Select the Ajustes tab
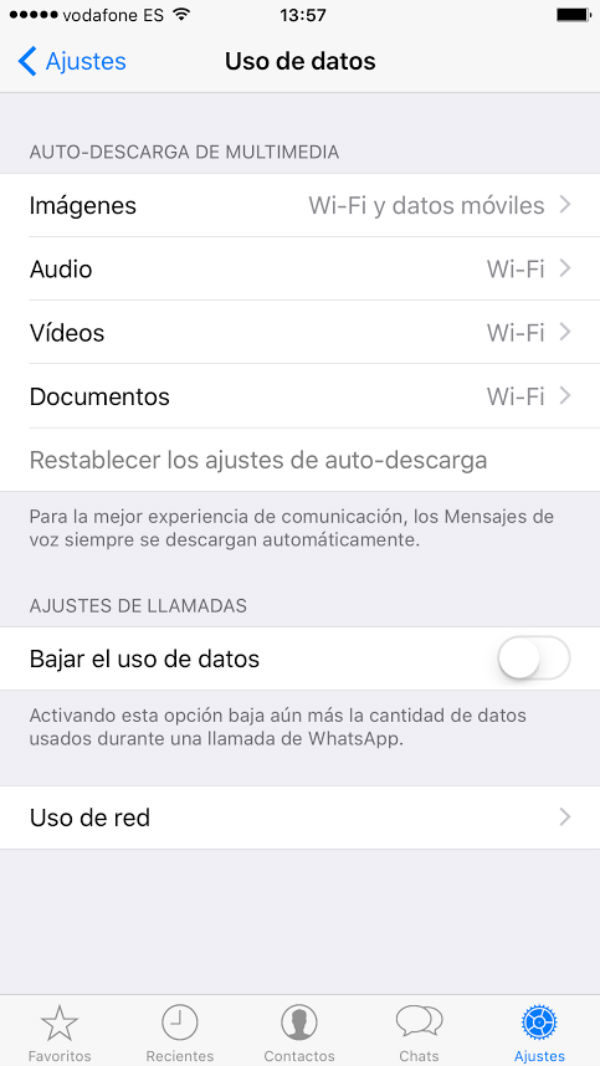Screen dimensions: 600x1066 point(539,1033)
